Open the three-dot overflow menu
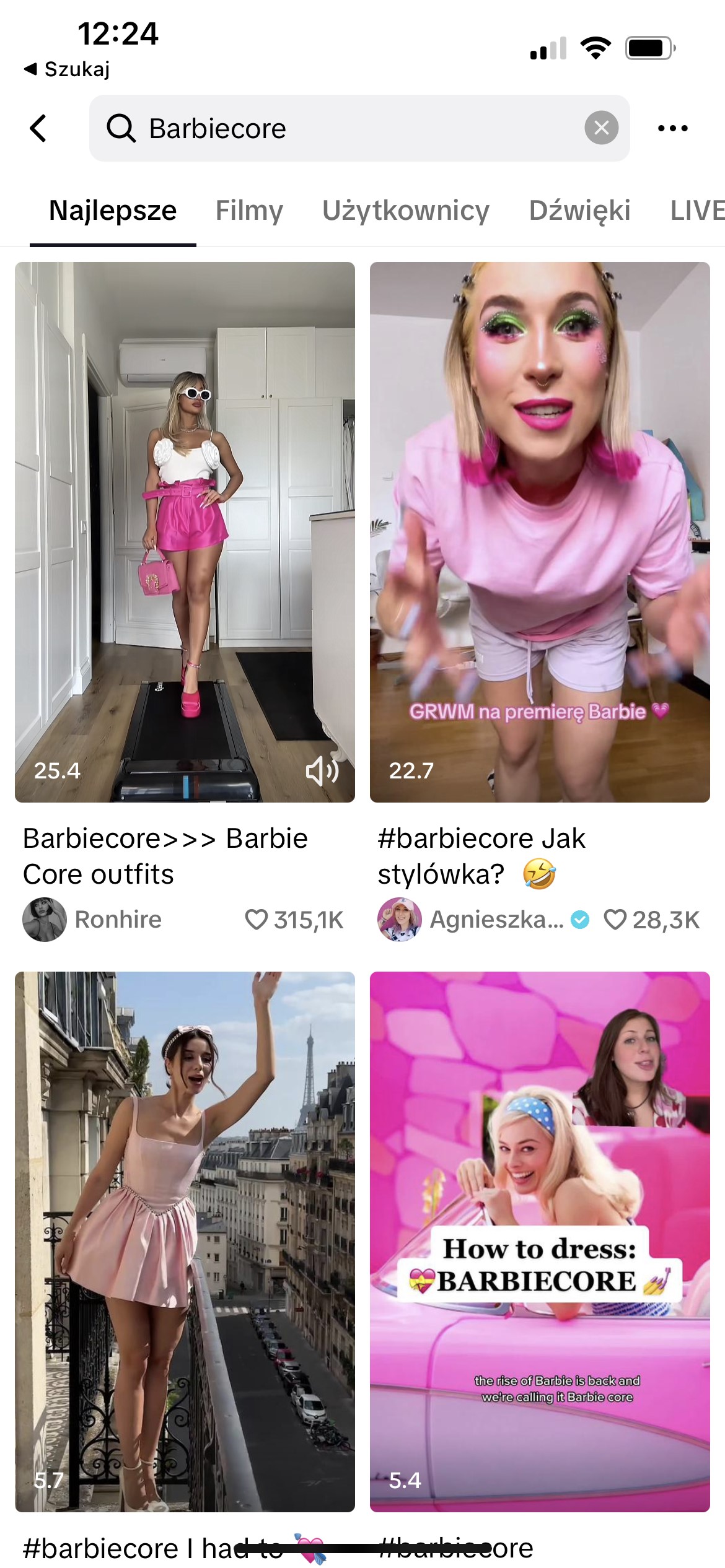This screenshot has width=725, height=1568. point(672,128)
